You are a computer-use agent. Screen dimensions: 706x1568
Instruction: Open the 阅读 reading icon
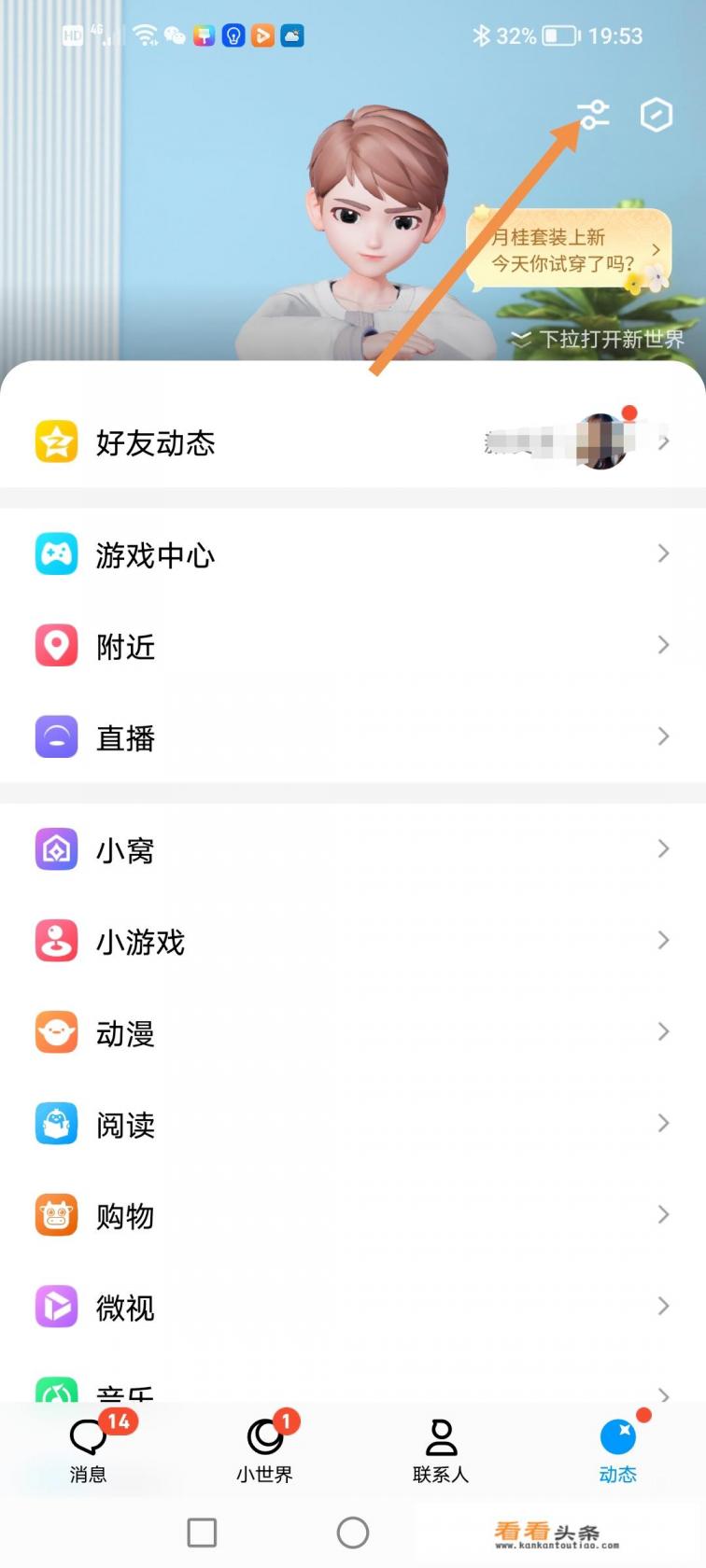(56, 1123)
